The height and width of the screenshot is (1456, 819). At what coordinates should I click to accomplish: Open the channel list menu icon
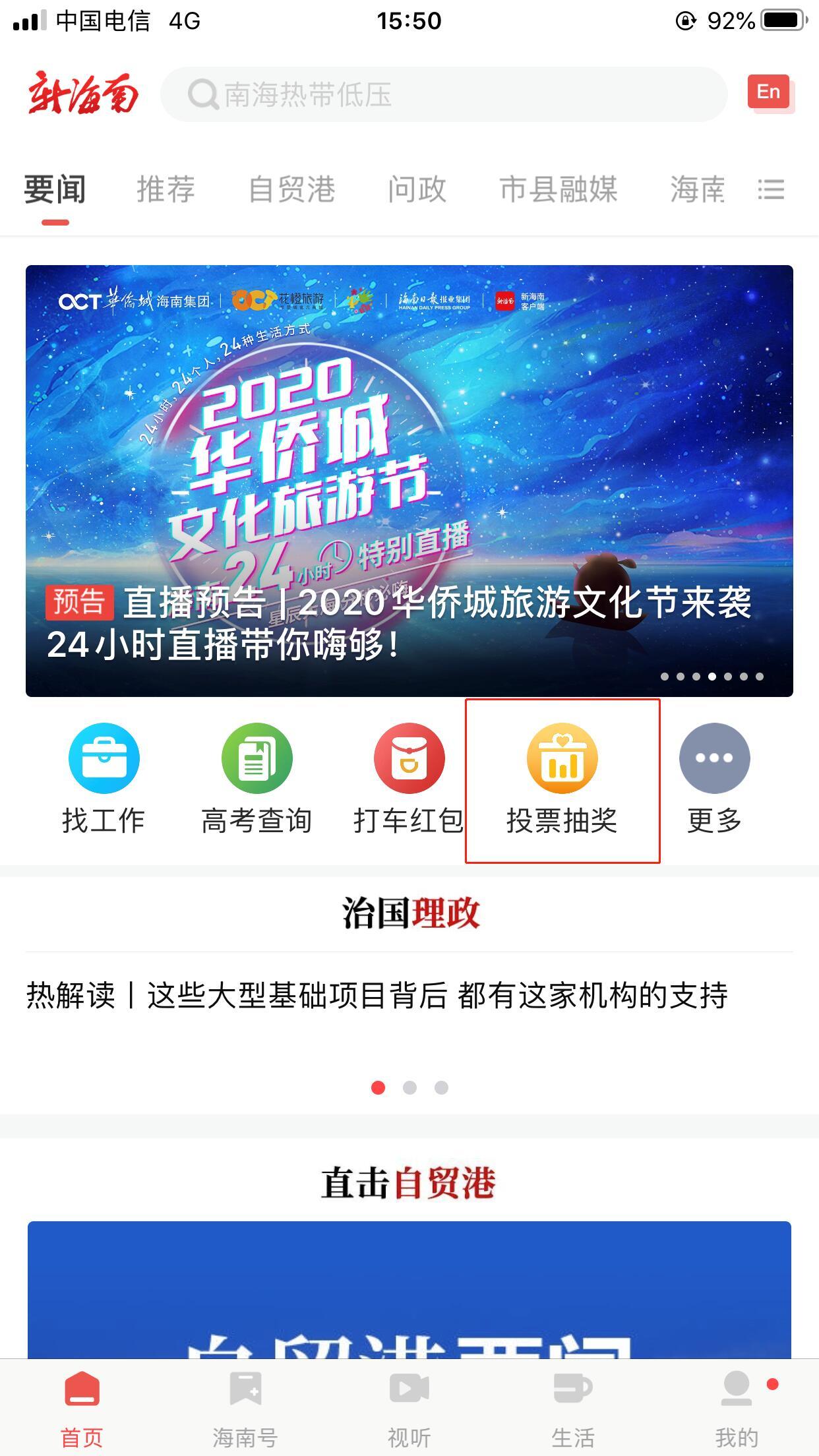coord(770,189)
